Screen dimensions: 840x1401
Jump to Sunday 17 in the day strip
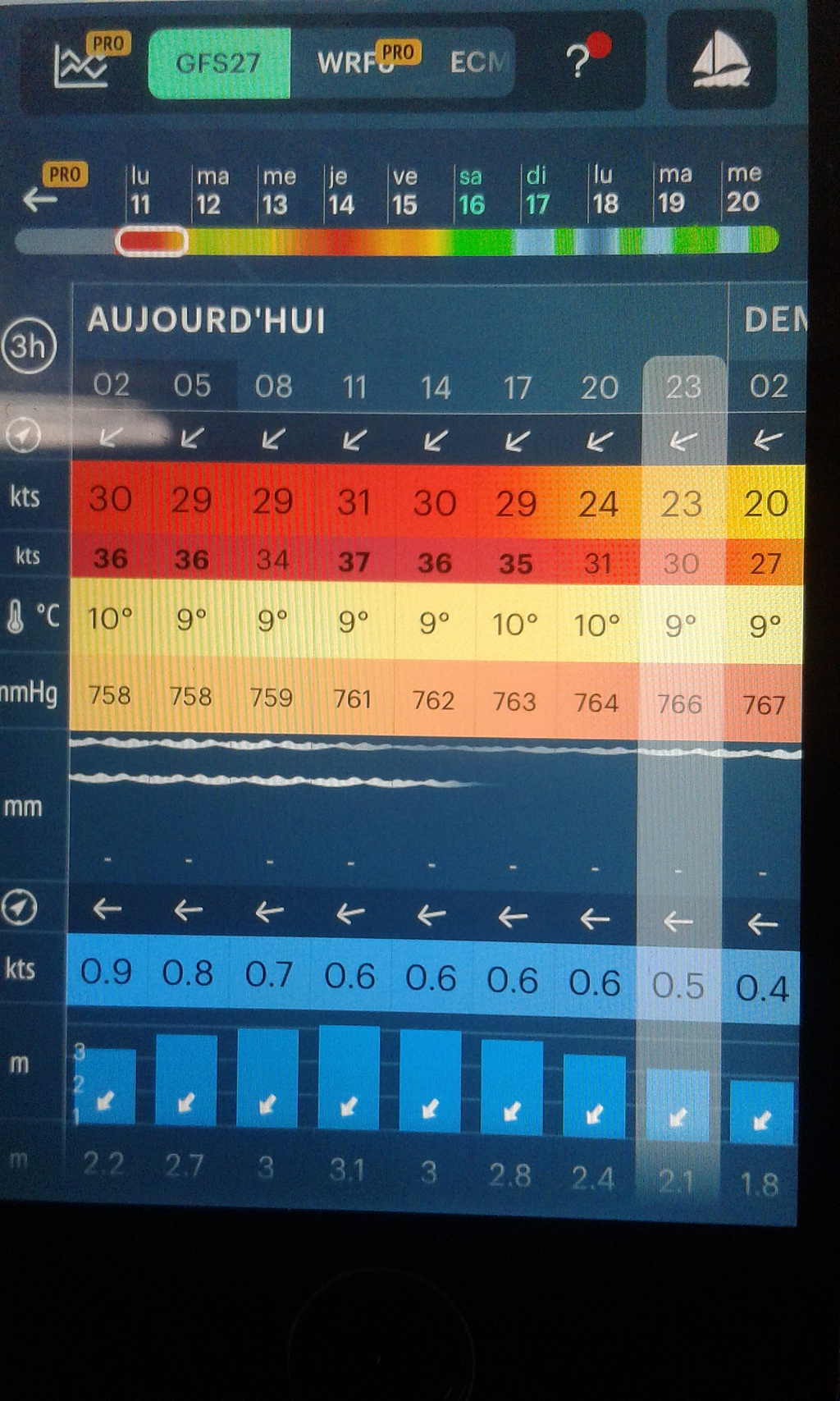tap(537, 191)
